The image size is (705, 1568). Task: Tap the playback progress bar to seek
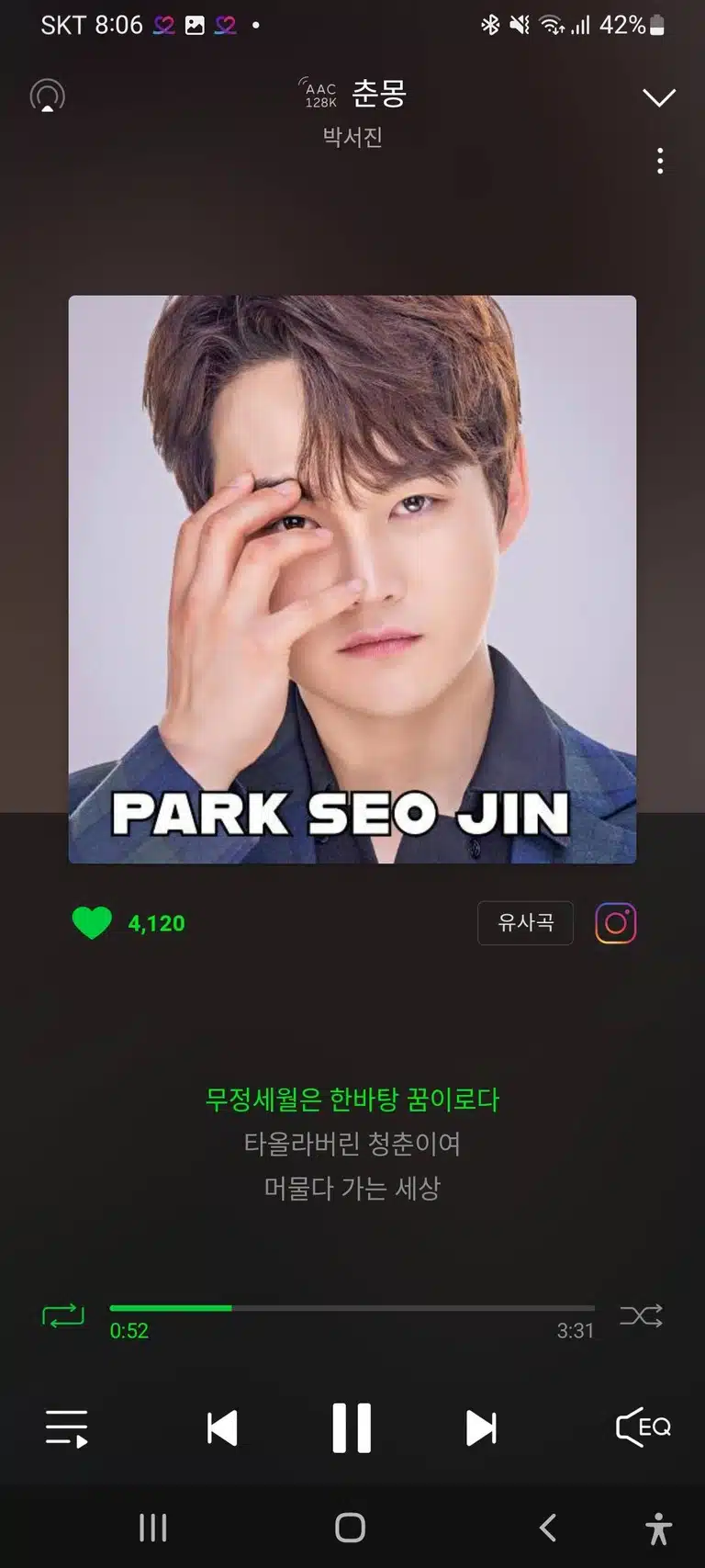coord(352,1307)
